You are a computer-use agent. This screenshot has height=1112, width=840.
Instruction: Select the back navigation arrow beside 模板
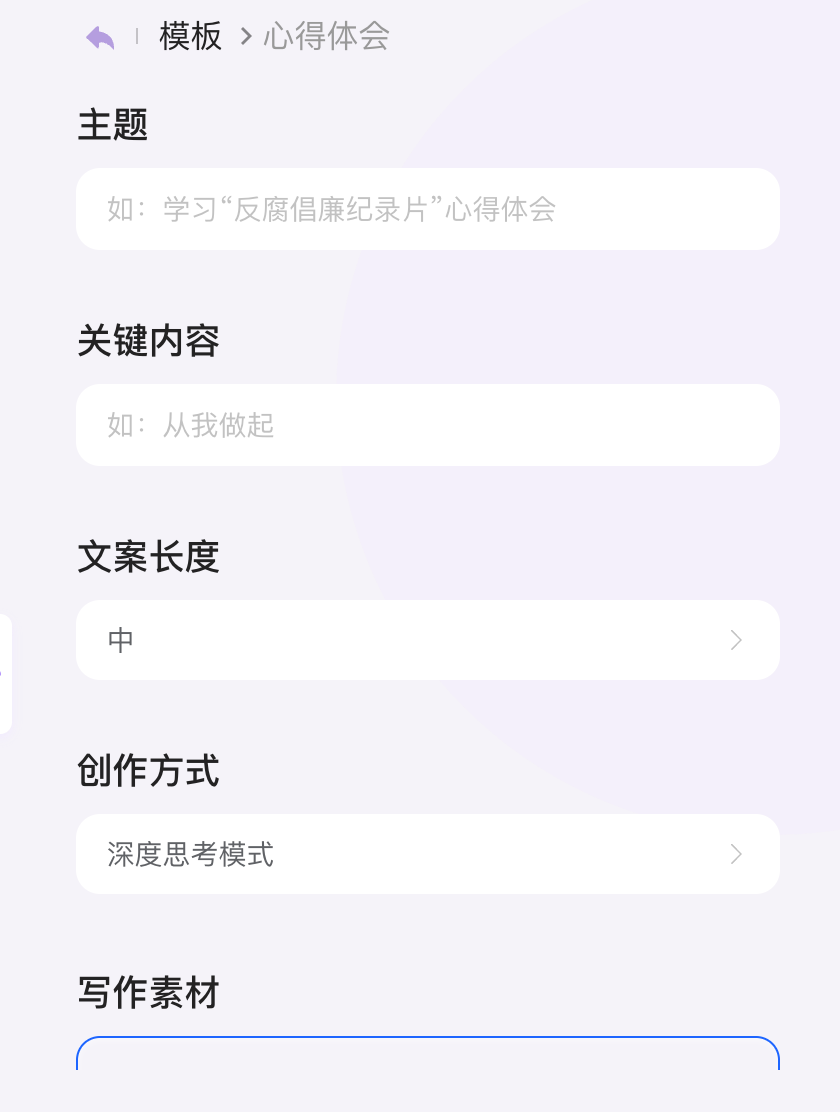(x=100, y=36)
